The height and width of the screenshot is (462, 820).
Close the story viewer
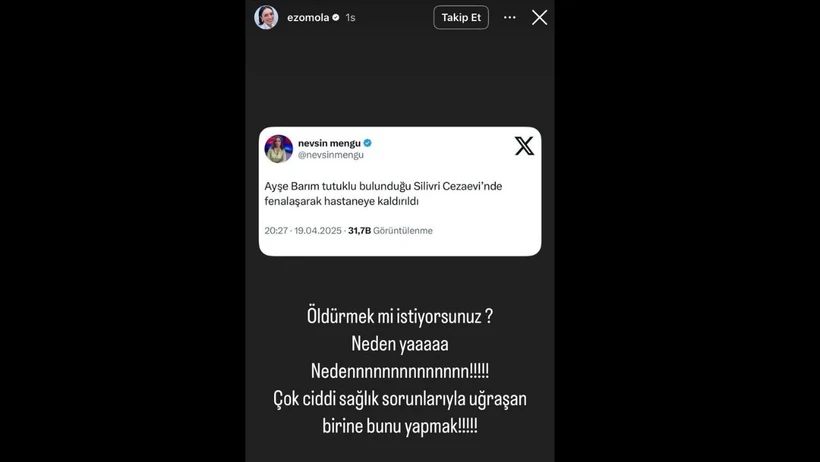(x=540, y=18)
